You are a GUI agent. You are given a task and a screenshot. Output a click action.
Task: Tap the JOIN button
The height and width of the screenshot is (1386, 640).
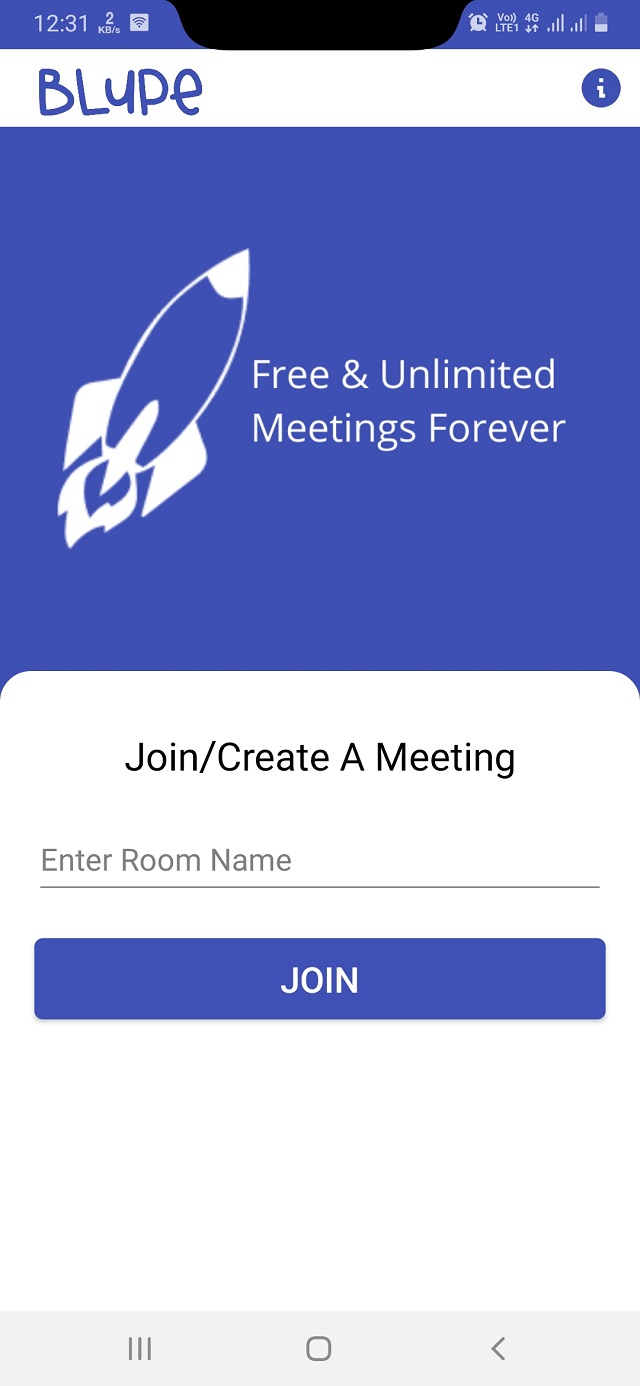tap(319, 979)
